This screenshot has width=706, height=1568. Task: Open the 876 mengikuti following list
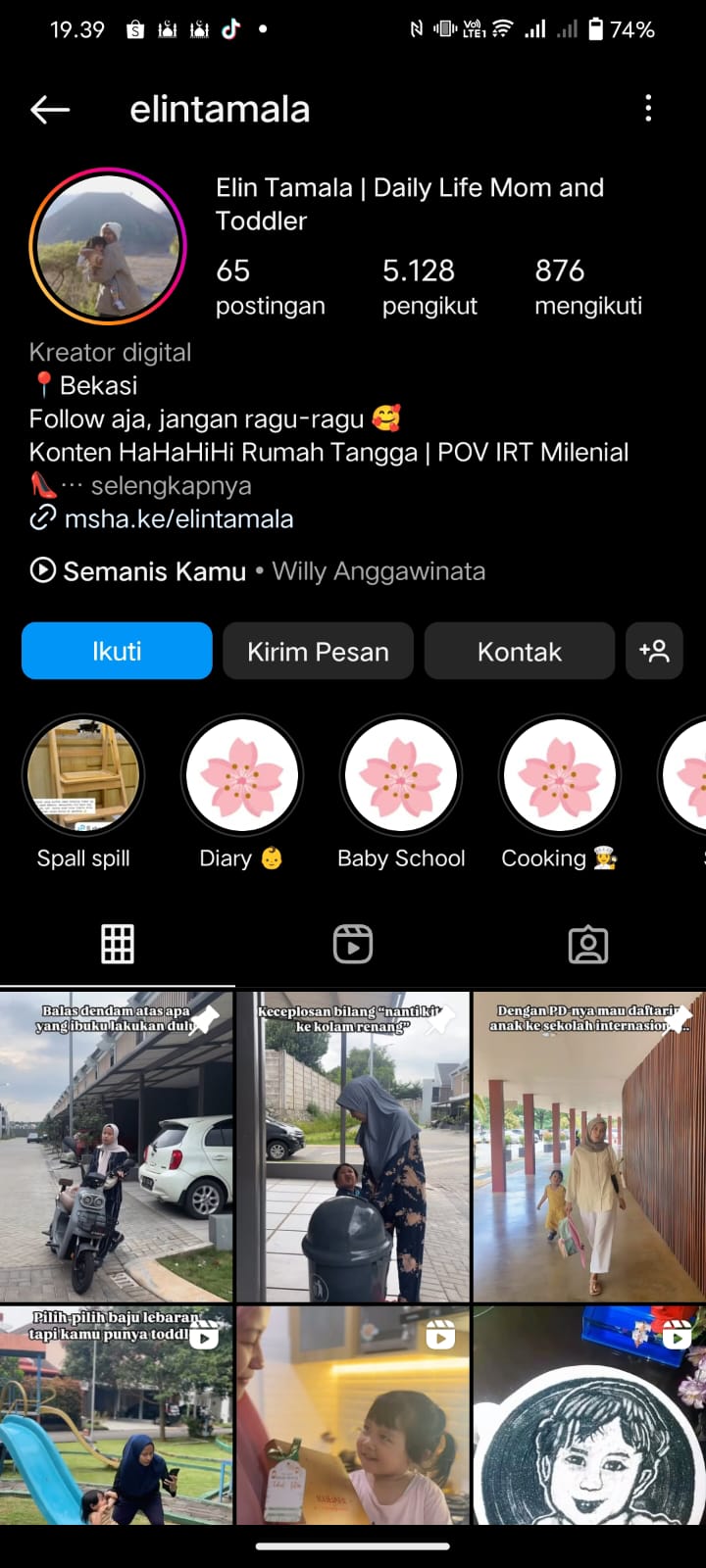(587, 286)
